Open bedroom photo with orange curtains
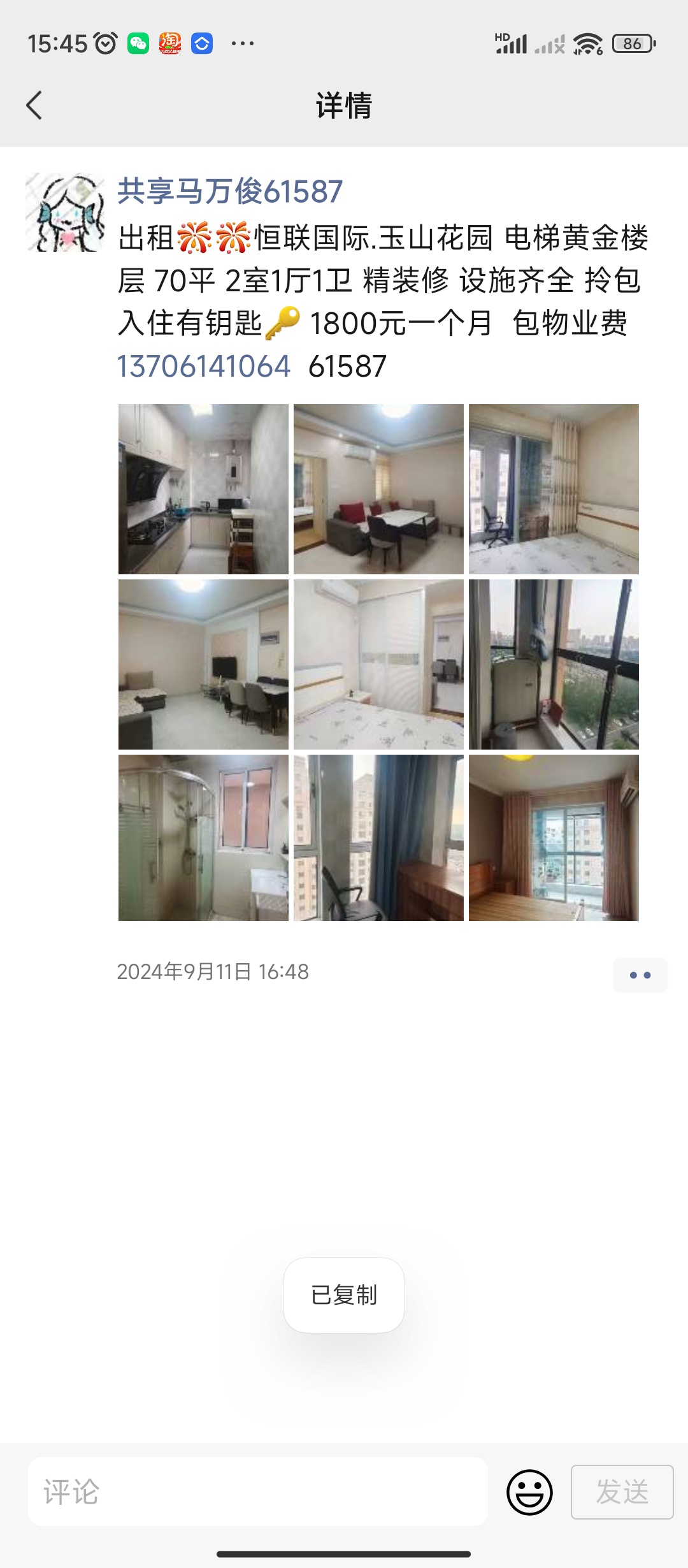 [554, 838]
